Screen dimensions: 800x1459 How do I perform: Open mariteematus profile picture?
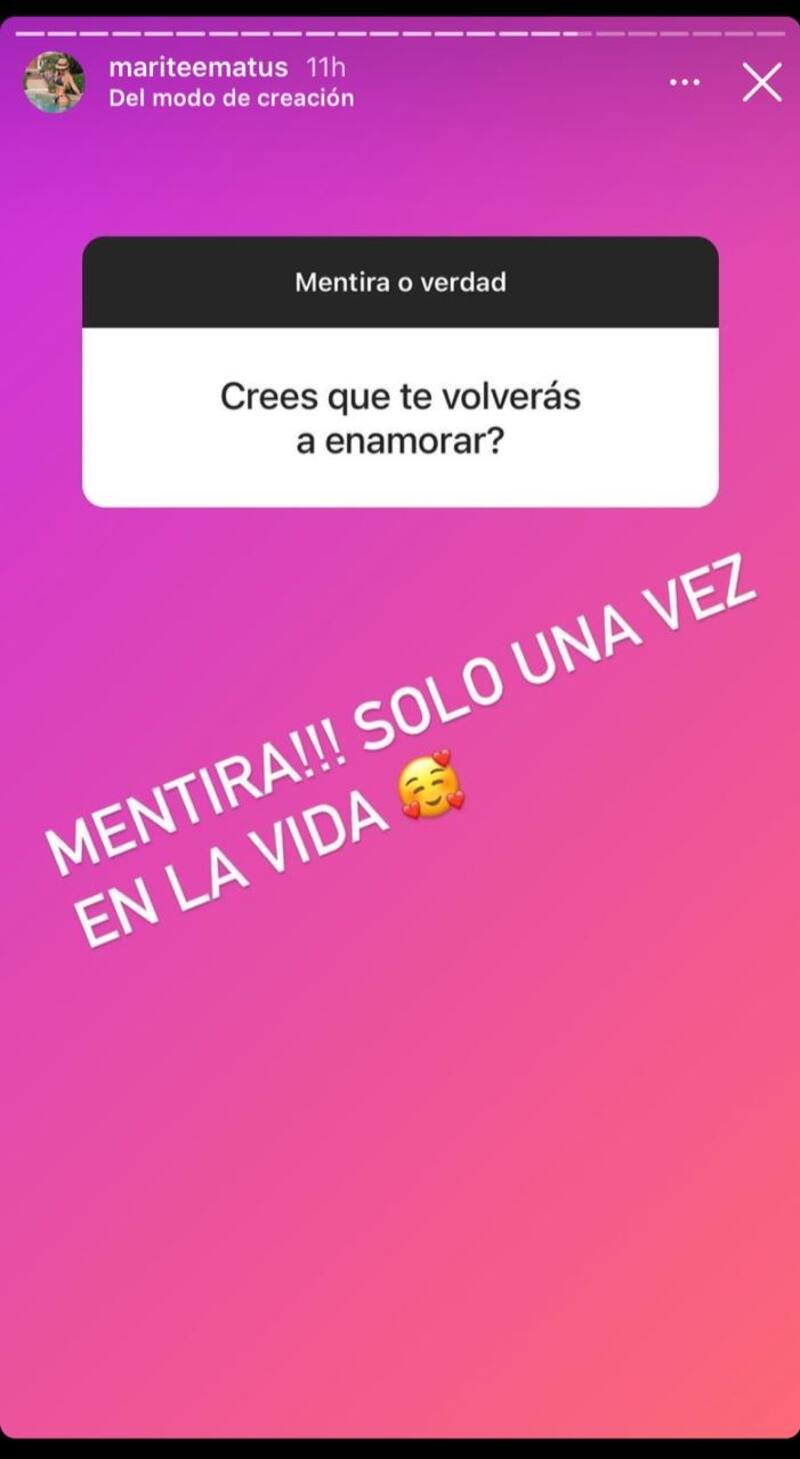[54, 83]
